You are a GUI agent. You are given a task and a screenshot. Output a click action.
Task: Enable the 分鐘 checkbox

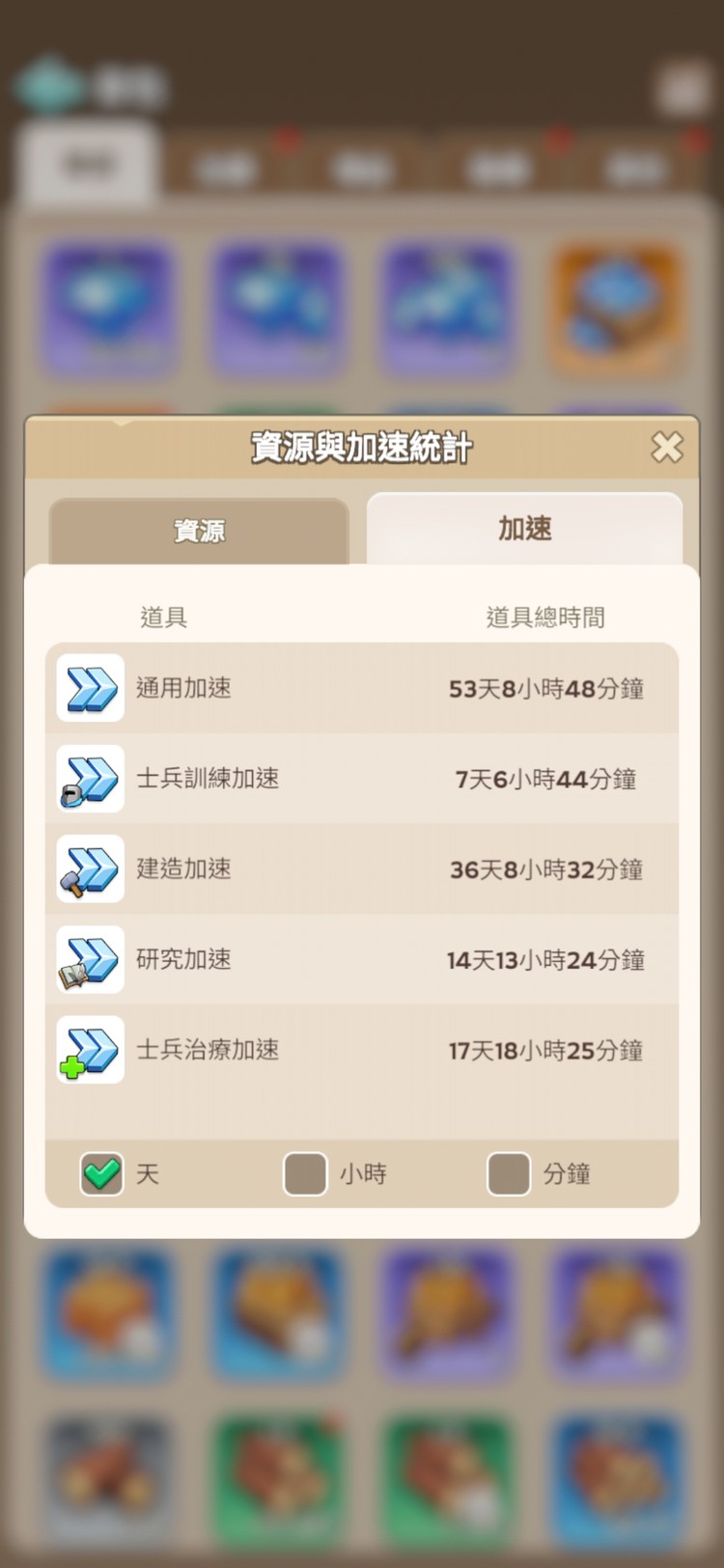click(x=509, y=1174)
